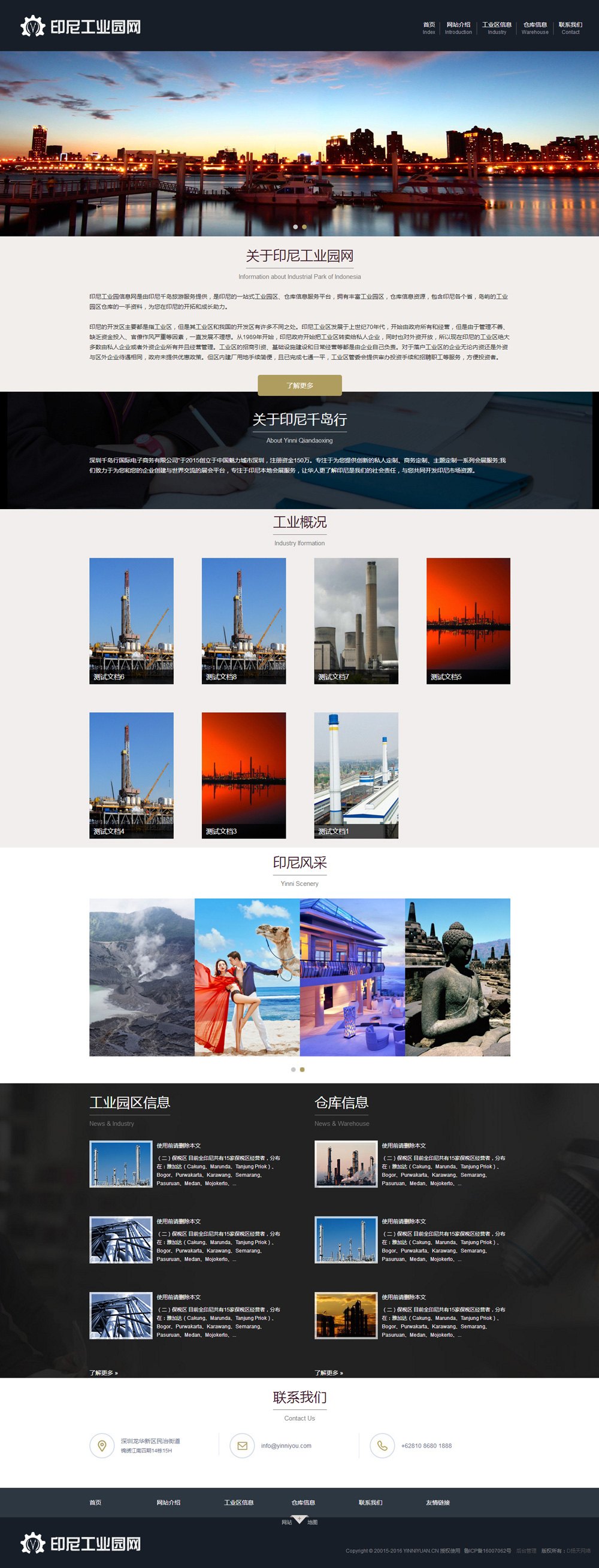Open 工业区信息 Industry in the top nav
Image resolution: width=599 pixels, height=1568 pixels.
497,28
